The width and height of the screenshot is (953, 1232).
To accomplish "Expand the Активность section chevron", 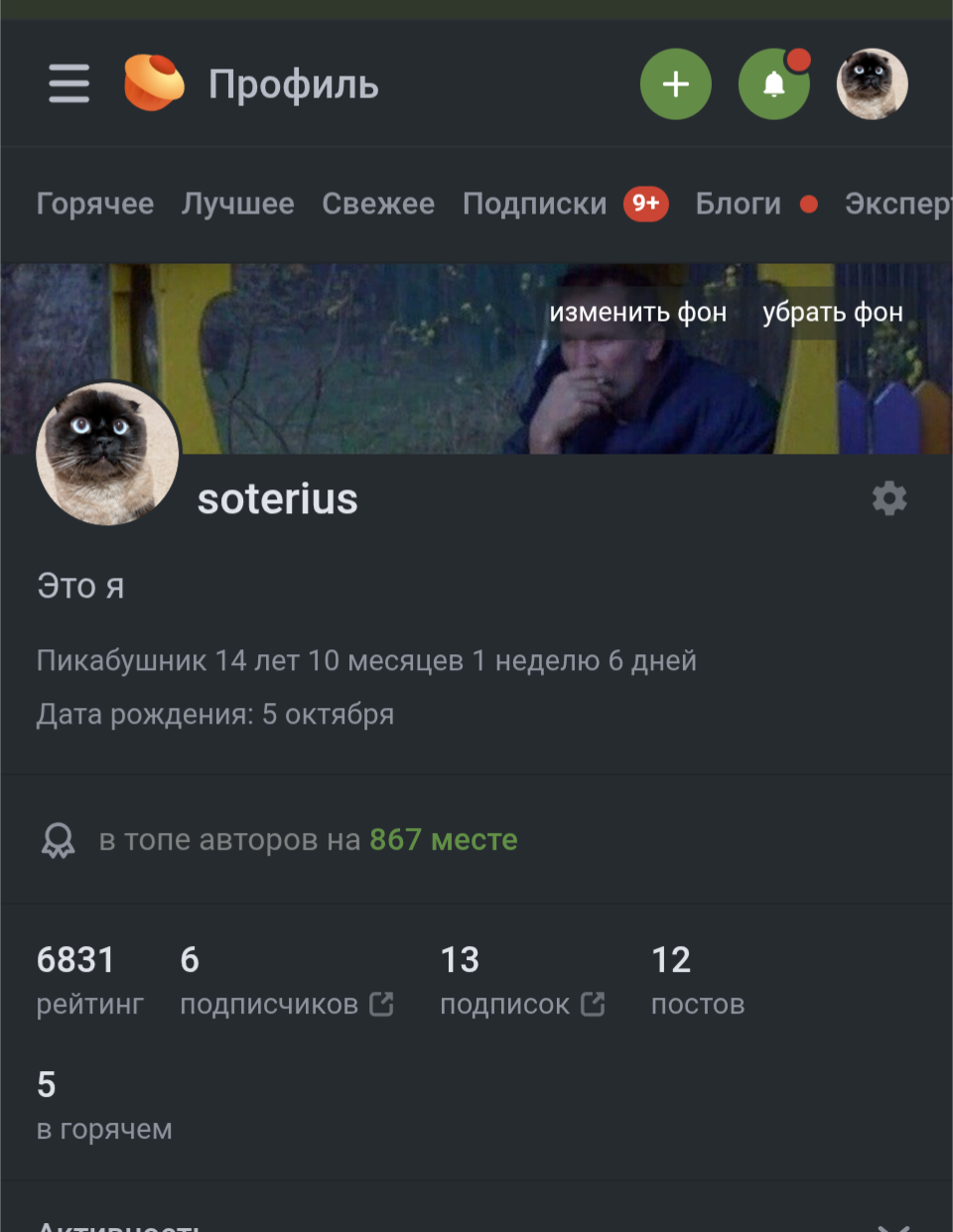I will pos(893,1225).
